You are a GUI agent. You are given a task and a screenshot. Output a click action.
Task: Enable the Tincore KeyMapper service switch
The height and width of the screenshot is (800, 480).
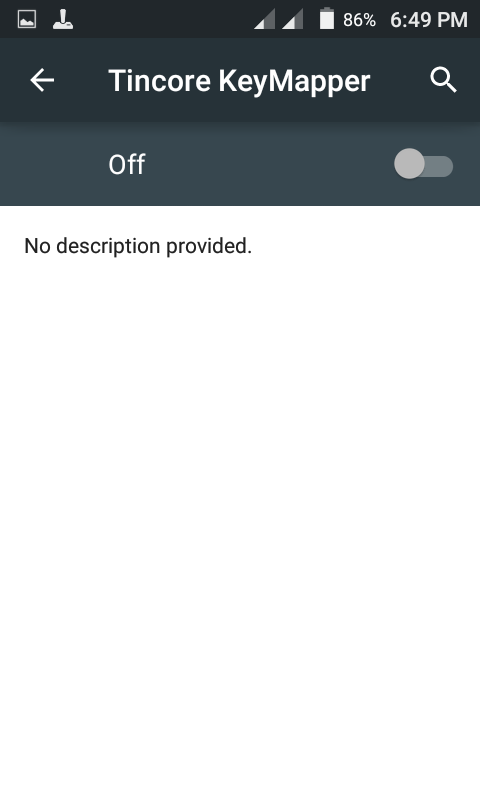423,164
